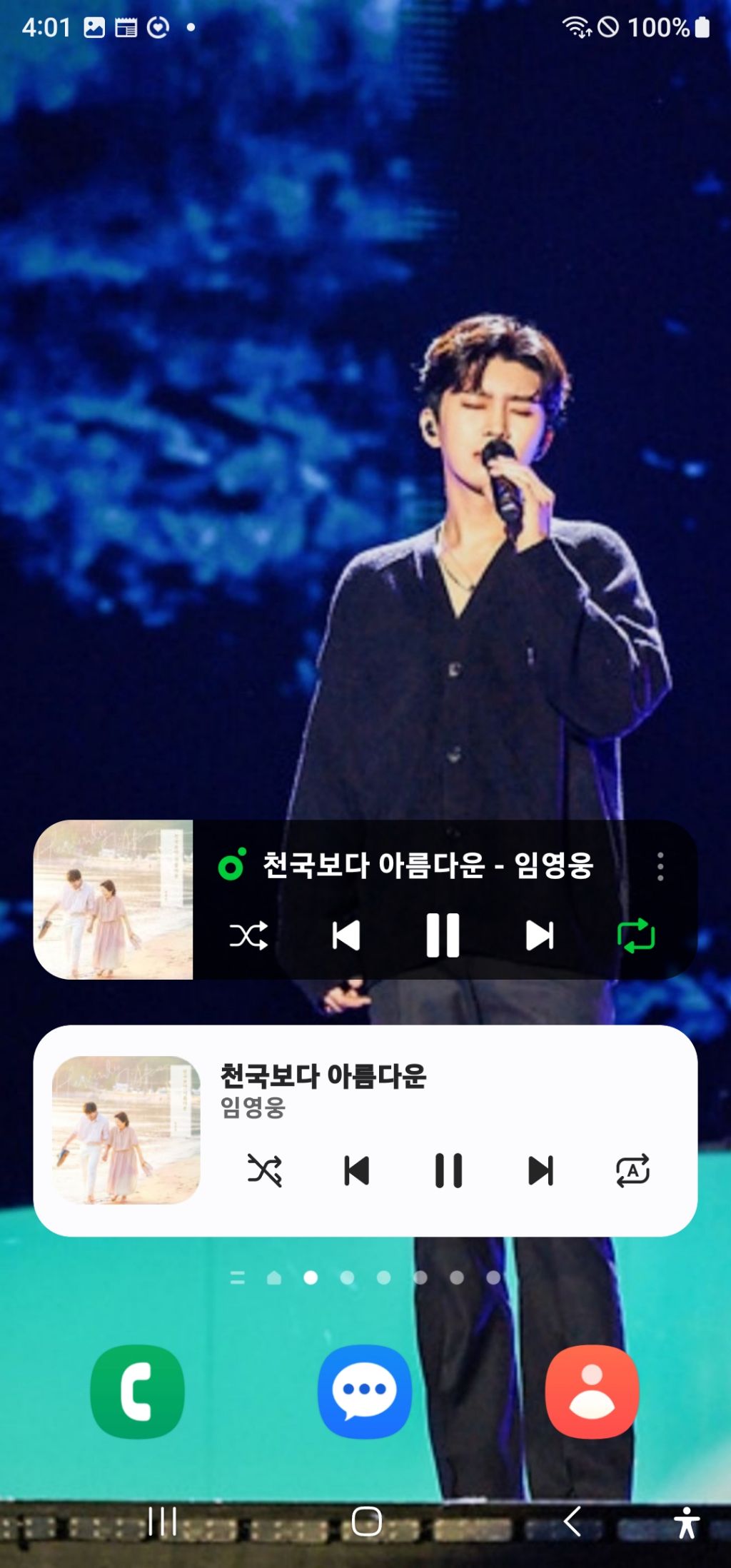Open recent apps from the navigation bar

coord(162,1522)
